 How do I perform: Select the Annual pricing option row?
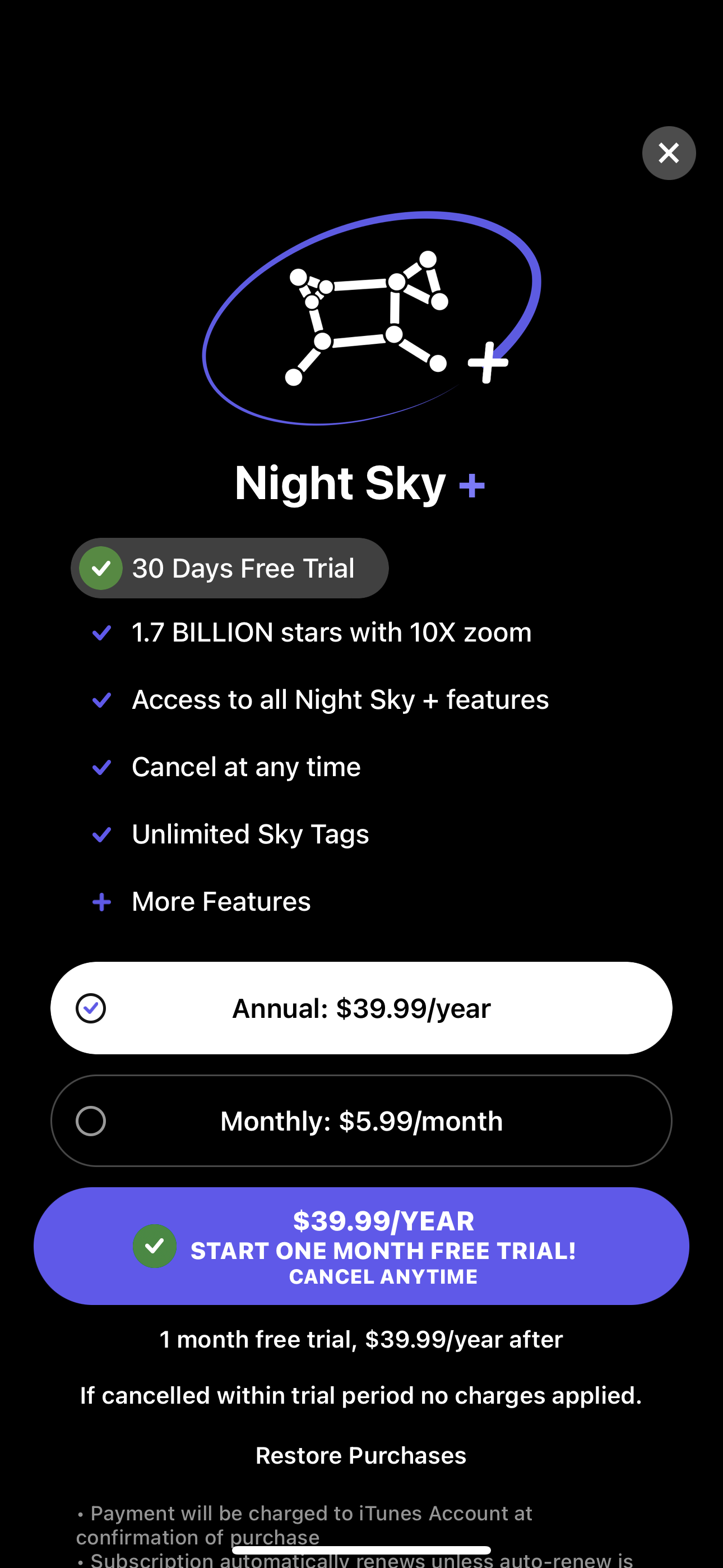(361, 1007)
